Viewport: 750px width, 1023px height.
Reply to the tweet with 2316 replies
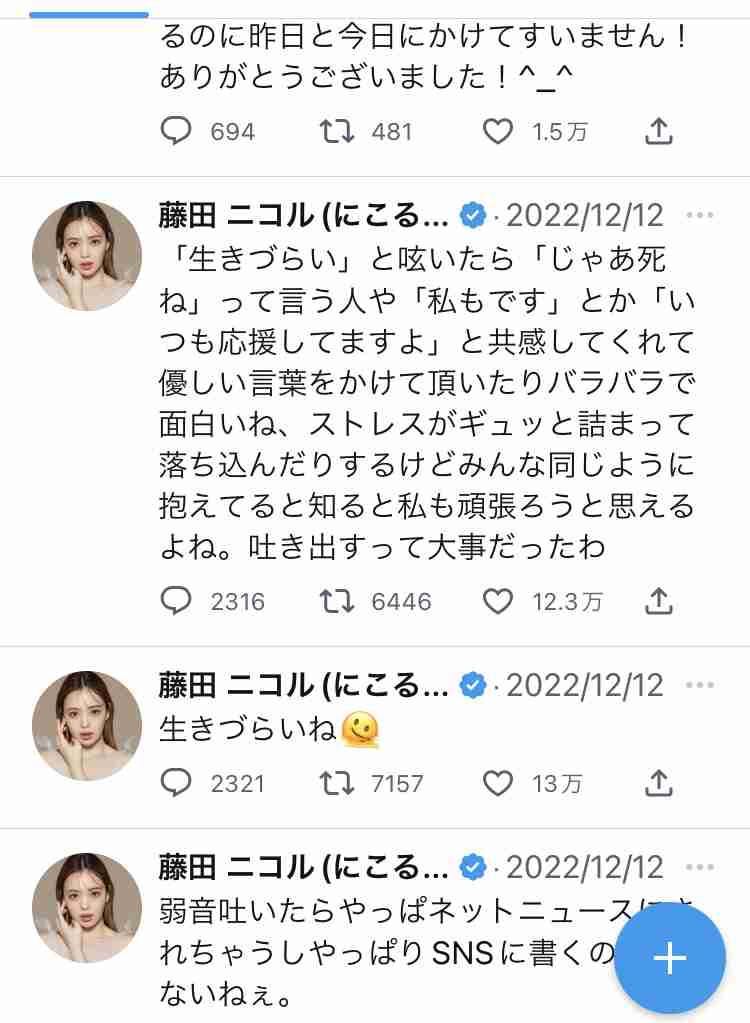coord(176,601)
